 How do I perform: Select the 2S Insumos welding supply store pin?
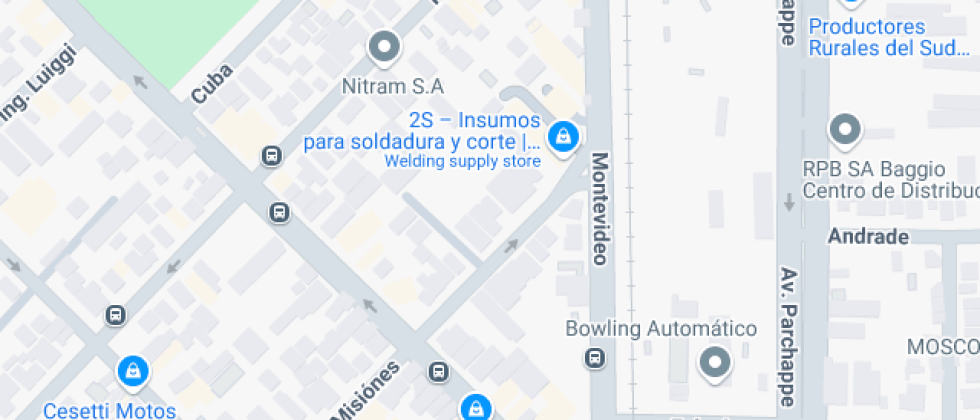pyautogui.click(x=564, y=136)
